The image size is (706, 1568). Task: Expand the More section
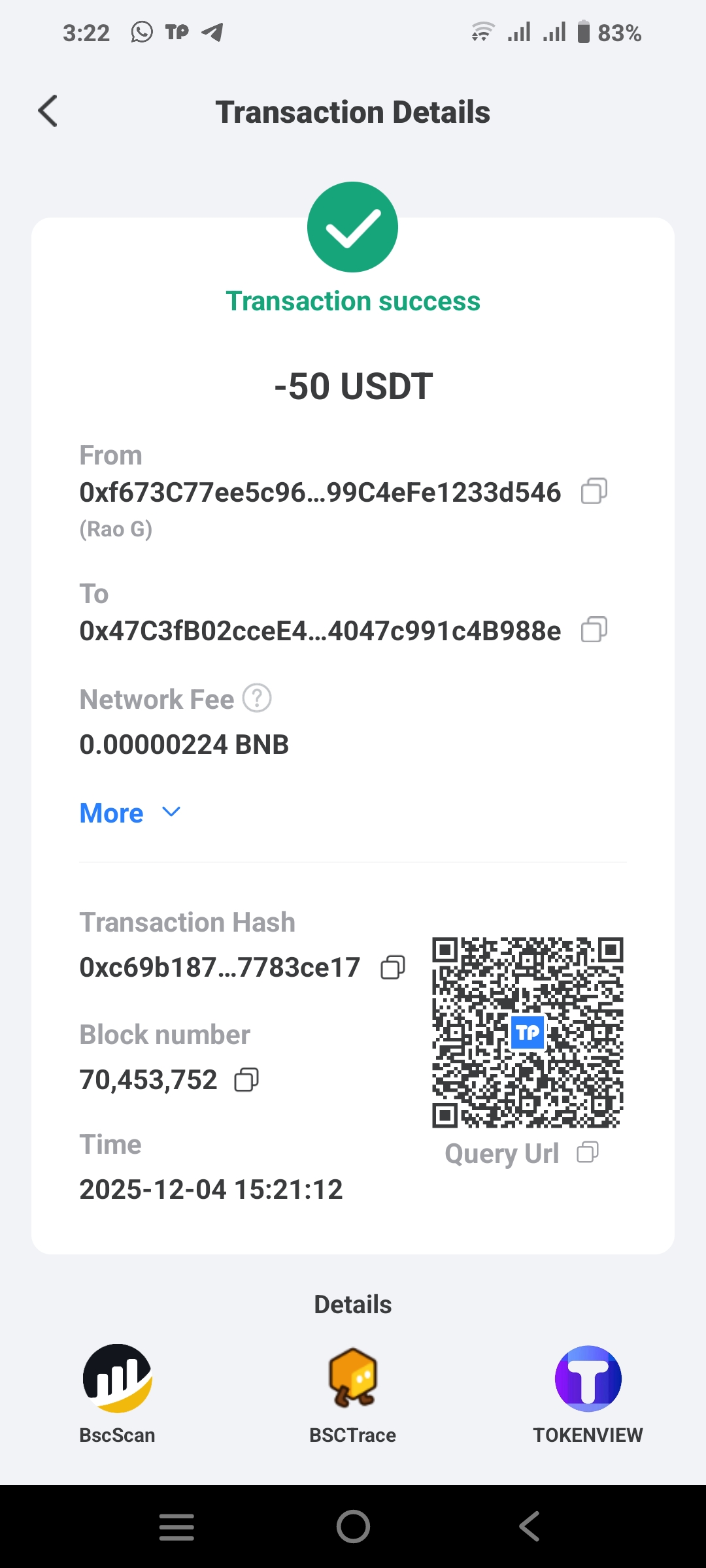click(x=129, y=813)
